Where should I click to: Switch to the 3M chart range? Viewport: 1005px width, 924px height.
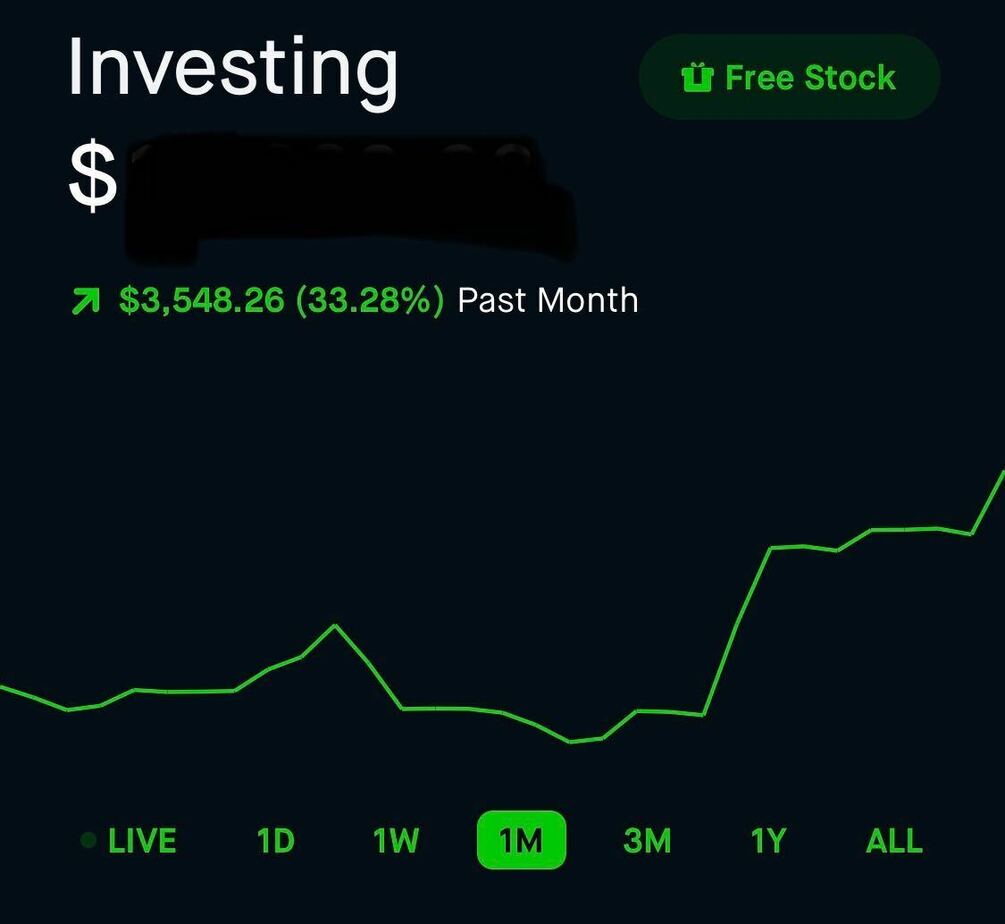tap(647, 841)
